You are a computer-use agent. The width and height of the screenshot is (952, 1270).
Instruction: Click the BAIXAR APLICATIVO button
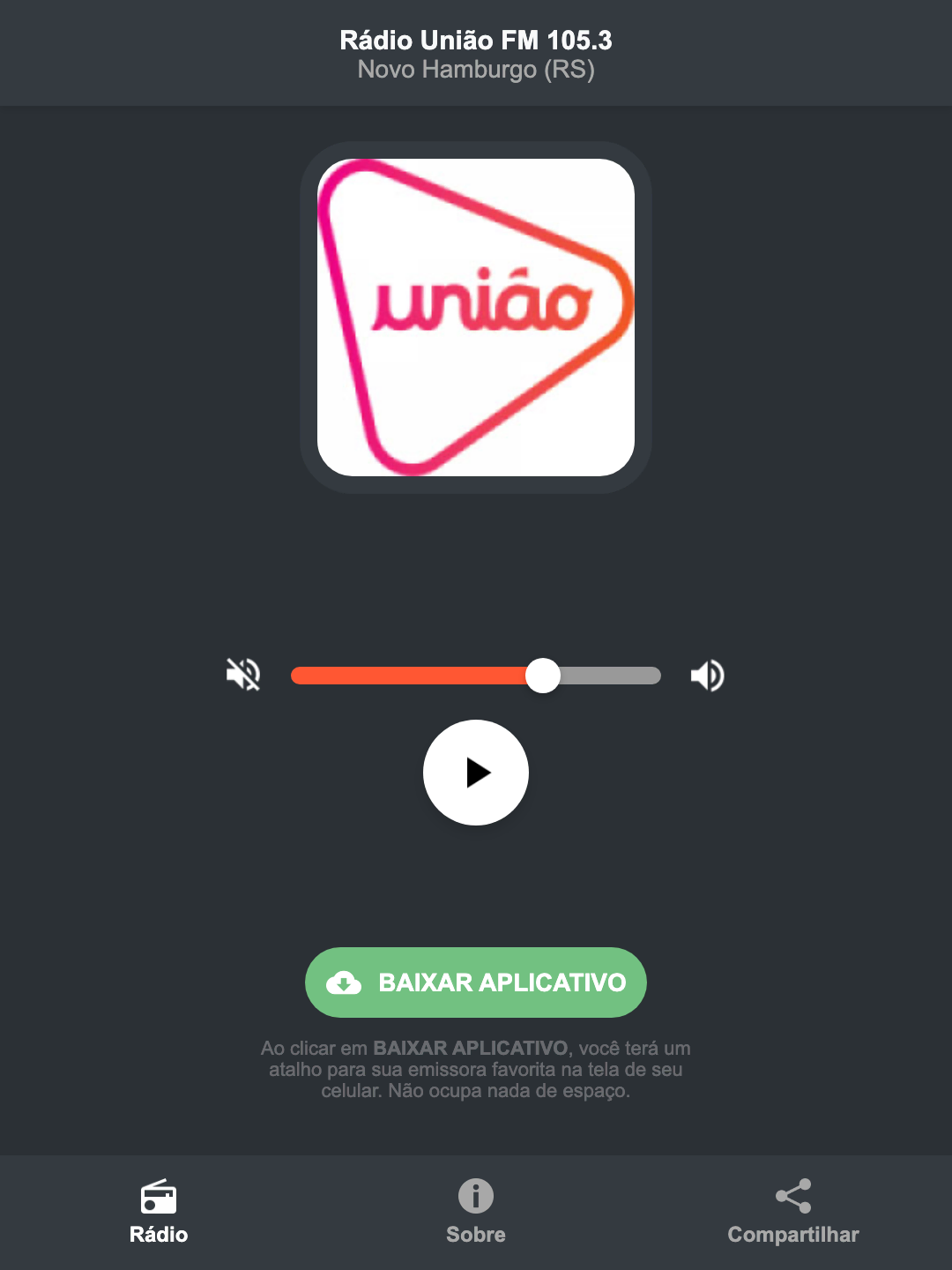click(x=475, y=982)
